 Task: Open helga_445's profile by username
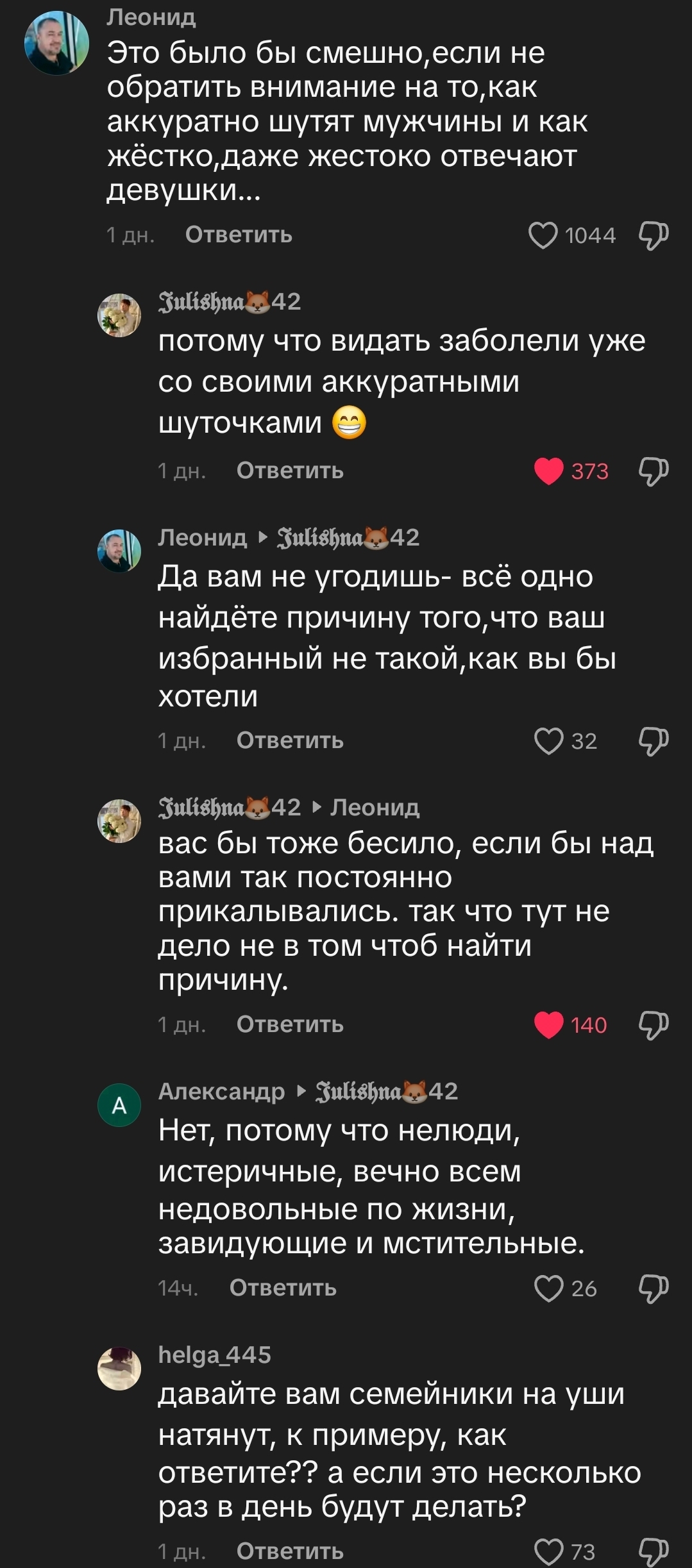click(x=214, y=1355)
